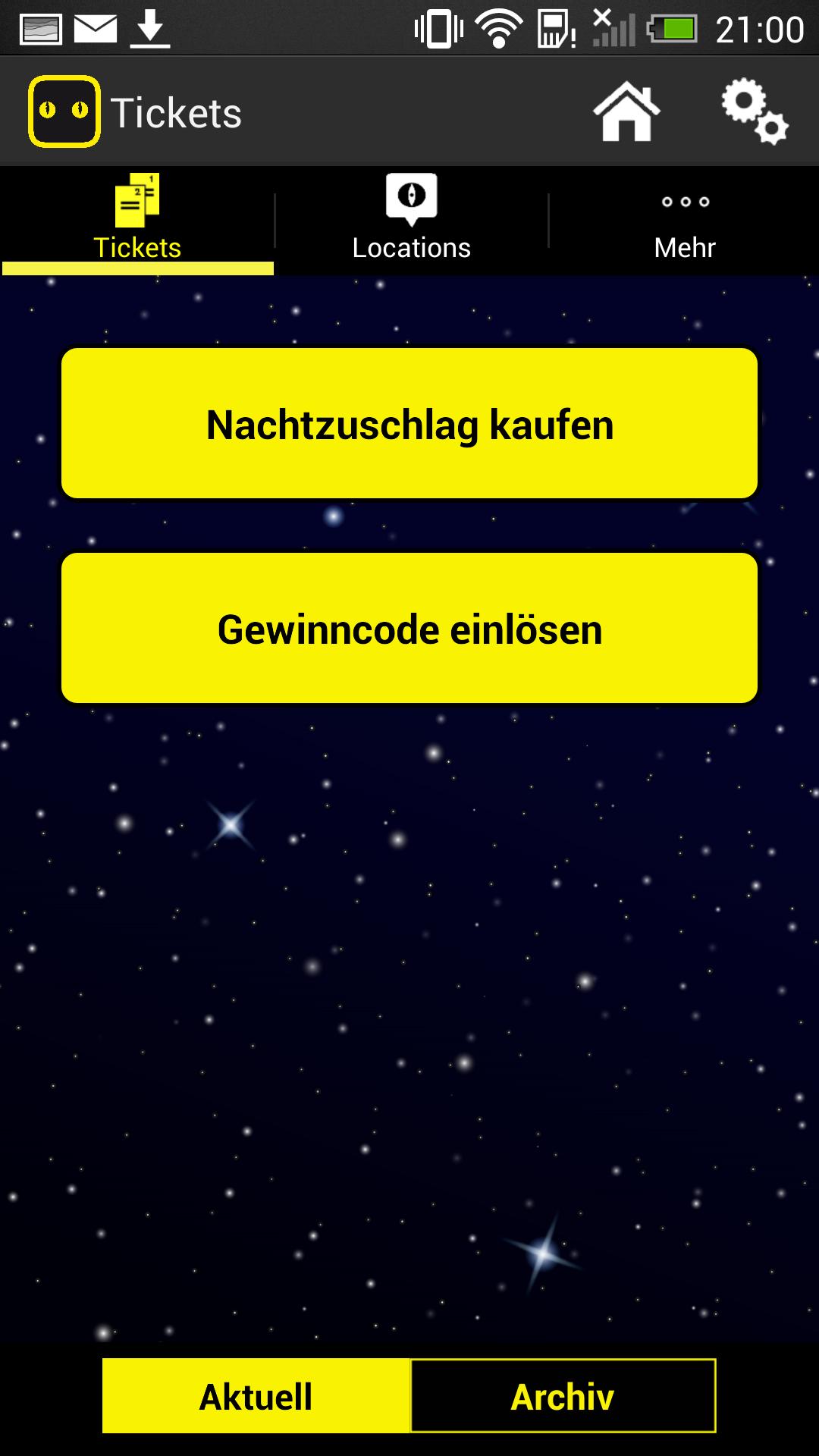Tap Gewinncode einlösen

pyautogui.click(x=409, y=628)
